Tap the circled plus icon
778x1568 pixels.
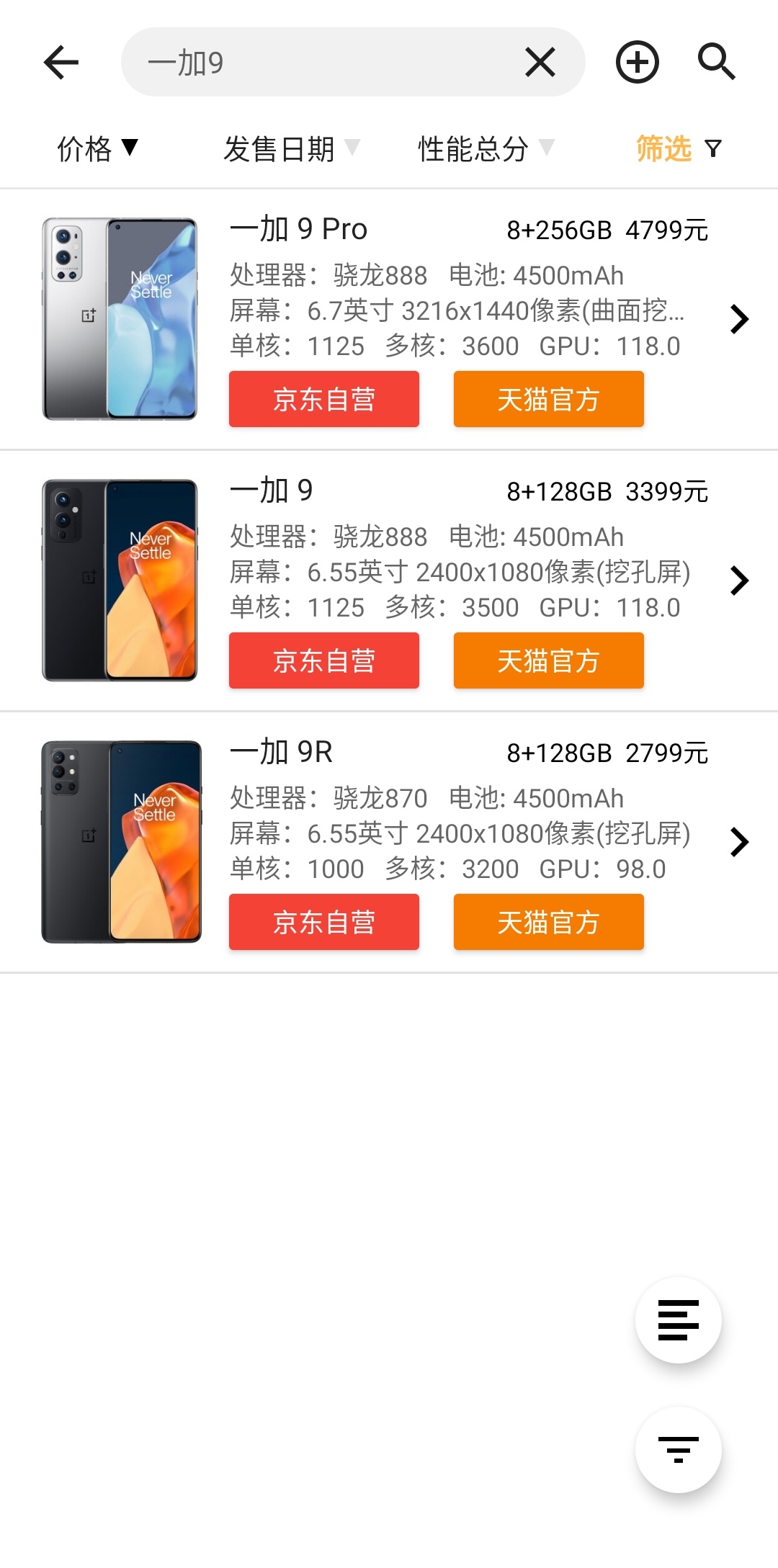click(x=638, y=62)
